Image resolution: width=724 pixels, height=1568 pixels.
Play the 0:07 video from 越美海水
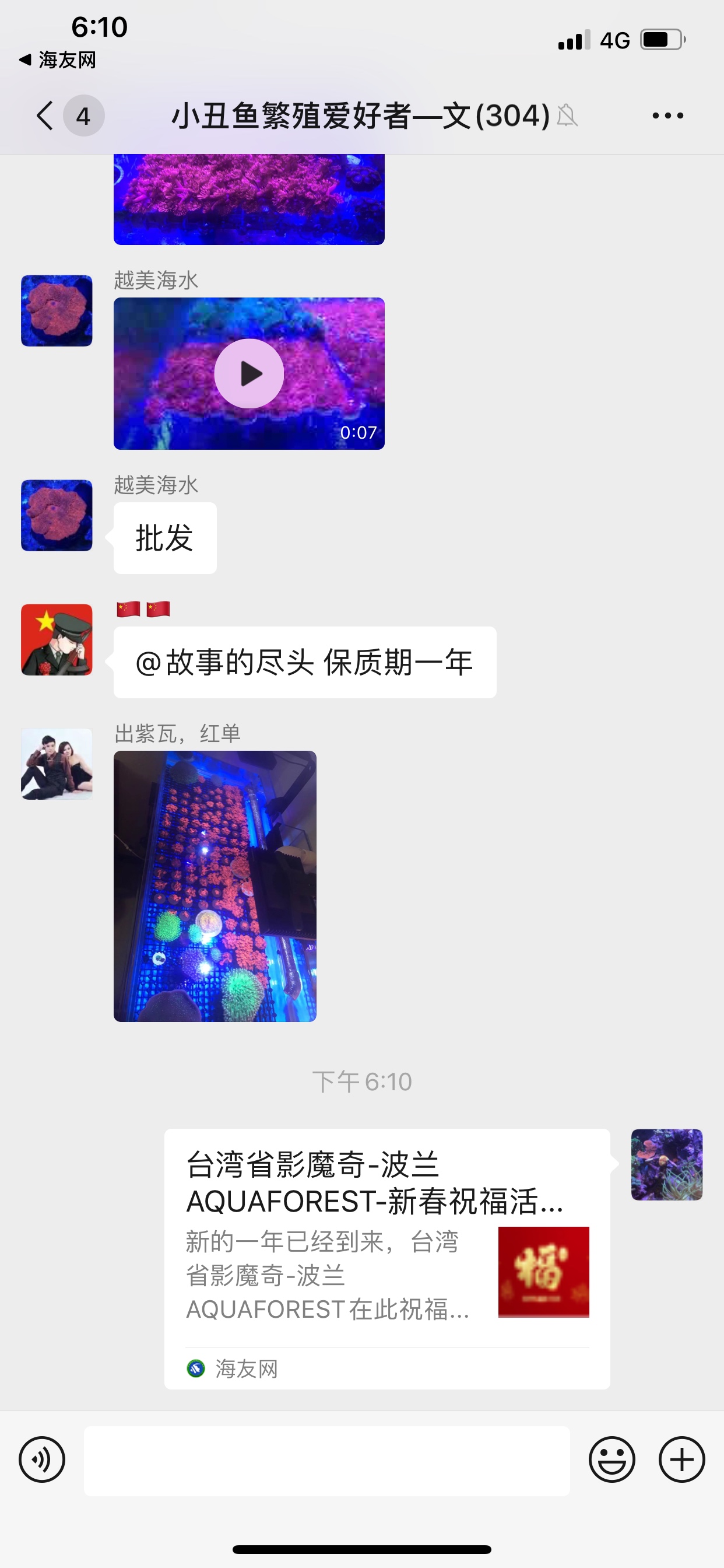coord(249,374)
